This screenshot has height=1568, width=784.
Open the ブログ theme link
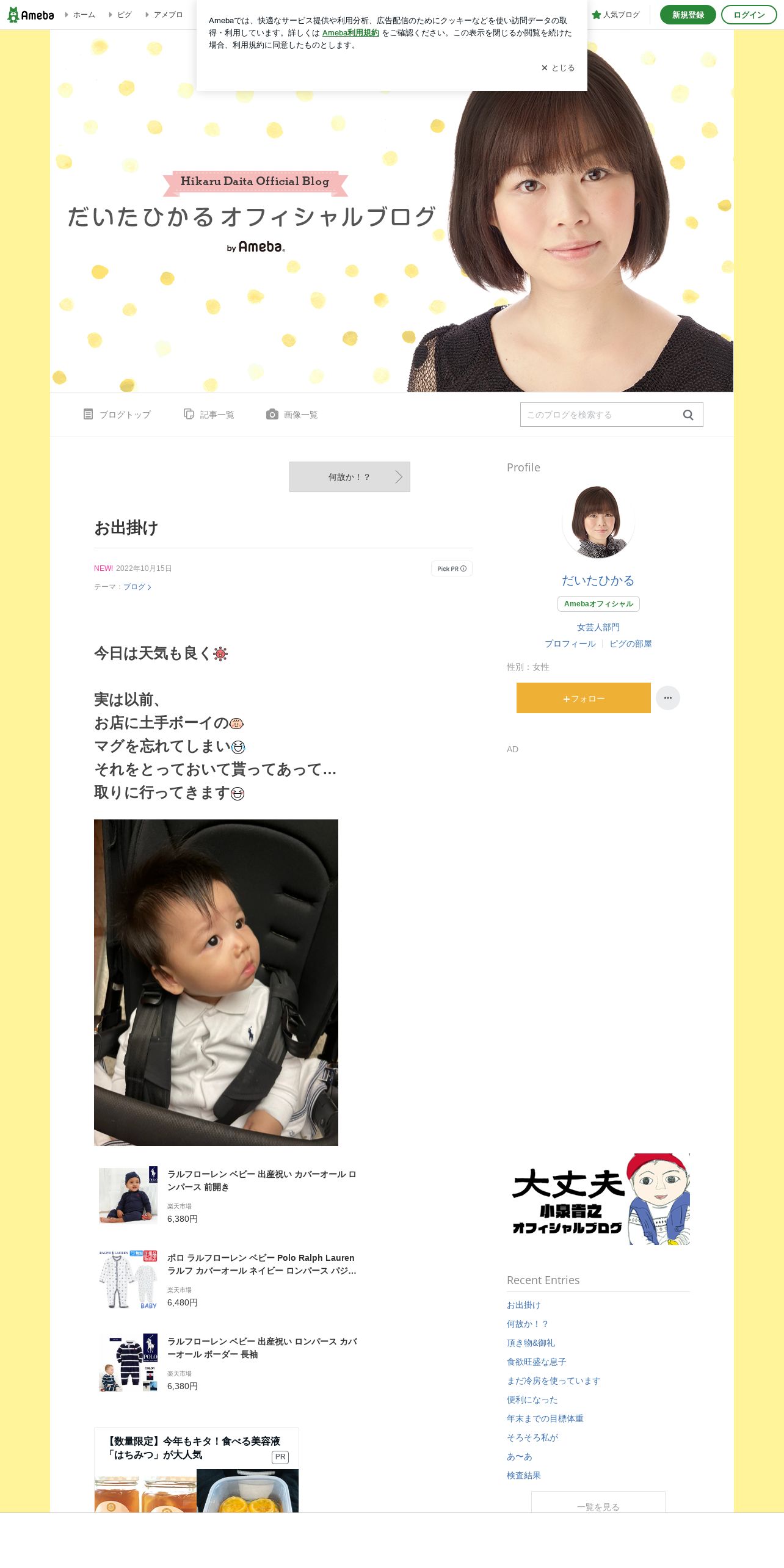(137, 587)
